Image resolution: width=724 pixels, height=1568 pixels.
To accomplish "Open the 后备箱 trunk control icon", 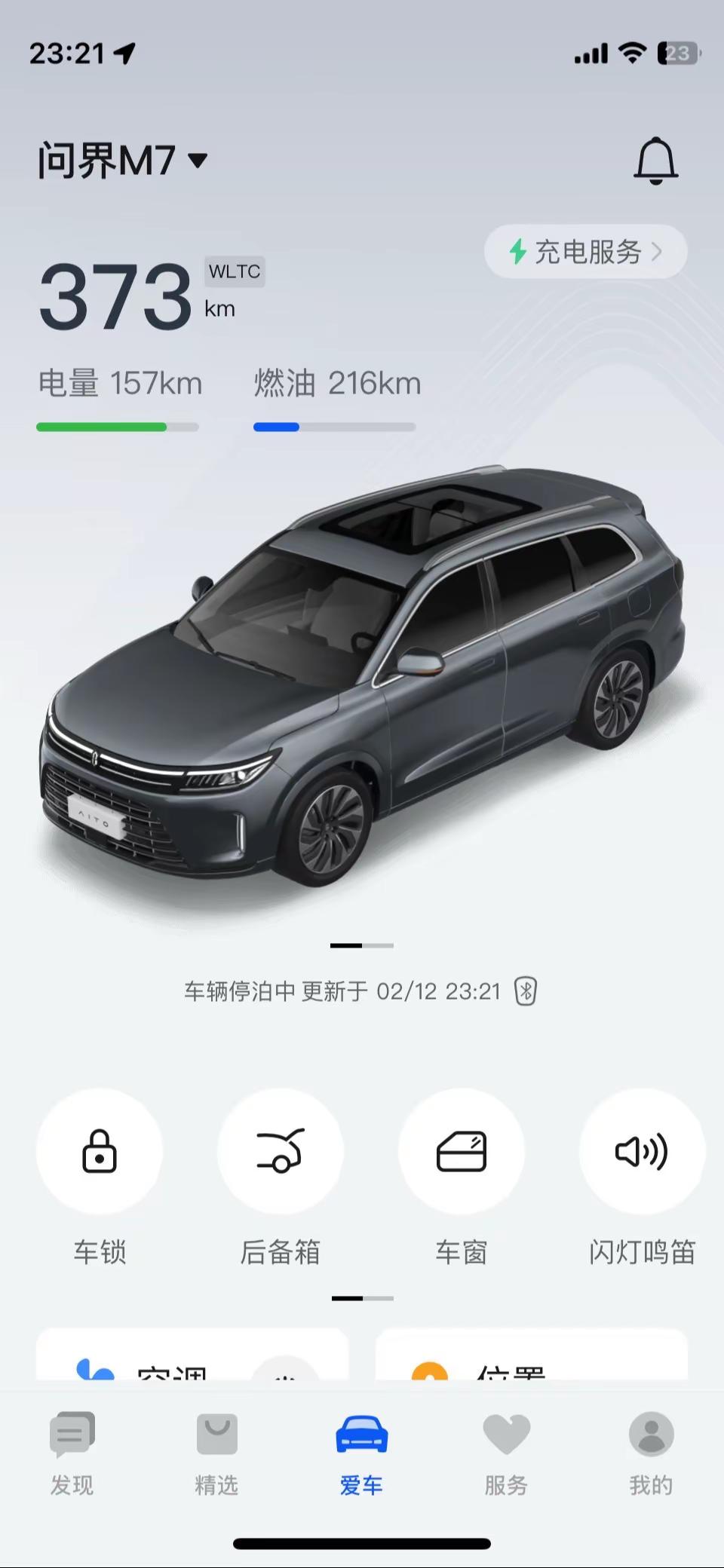I will tap(281, 1152).
